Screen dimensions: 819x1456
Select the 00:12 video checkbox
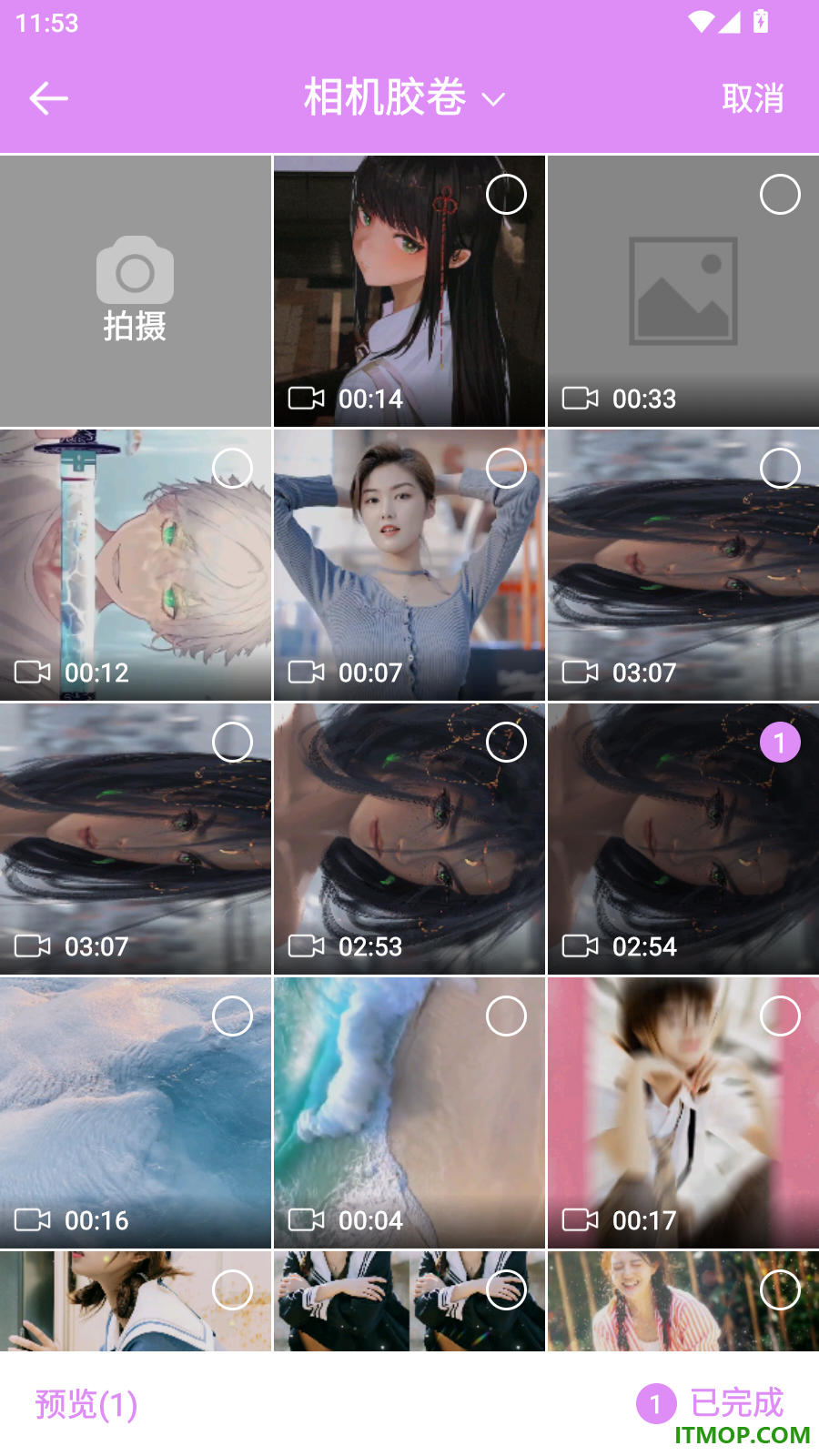[x=232, y=469]
